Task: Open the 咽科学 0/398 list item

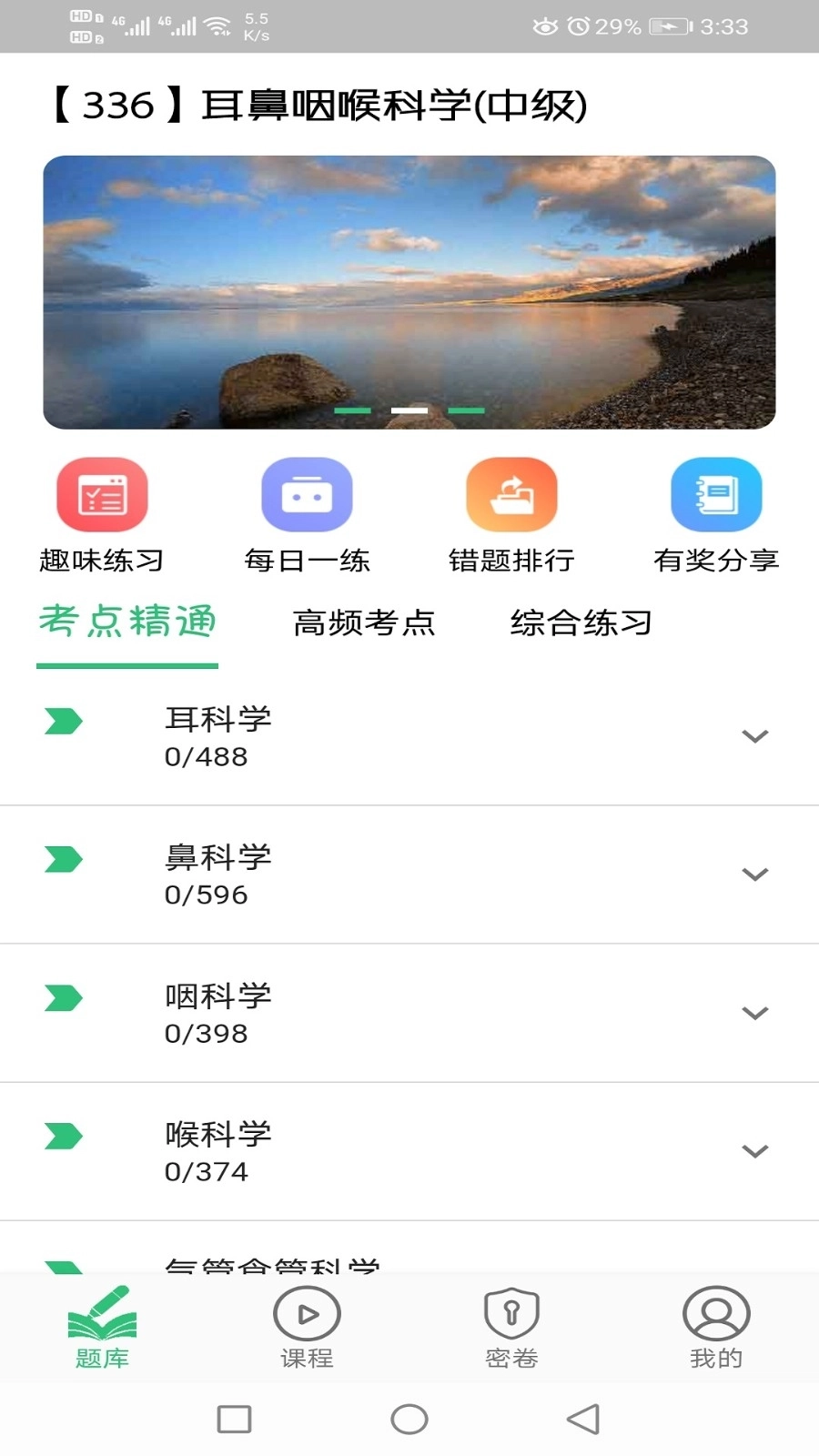Action: (409, 1012)
